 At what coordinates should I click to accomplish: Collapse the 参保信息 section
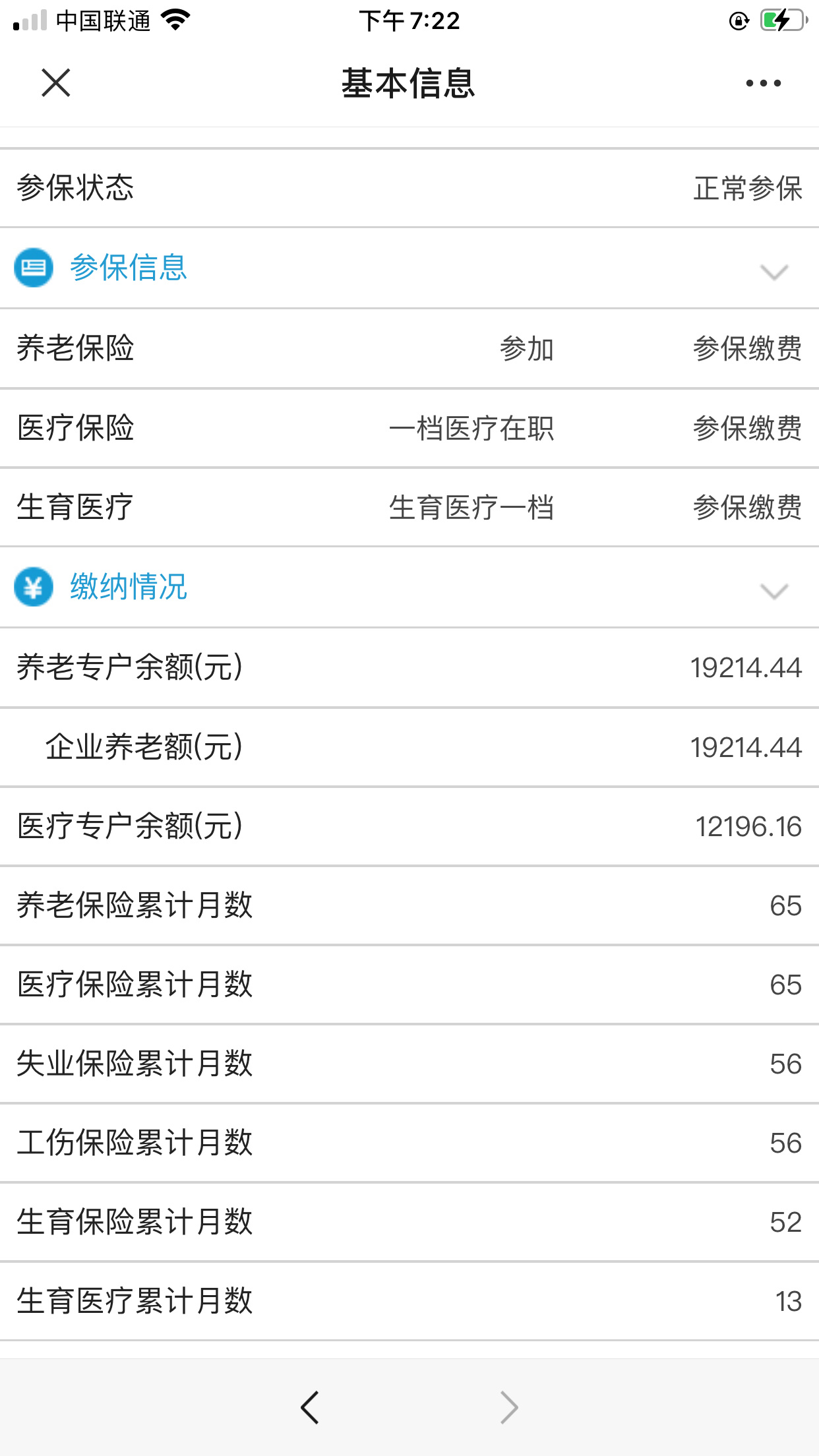point(774,271)
